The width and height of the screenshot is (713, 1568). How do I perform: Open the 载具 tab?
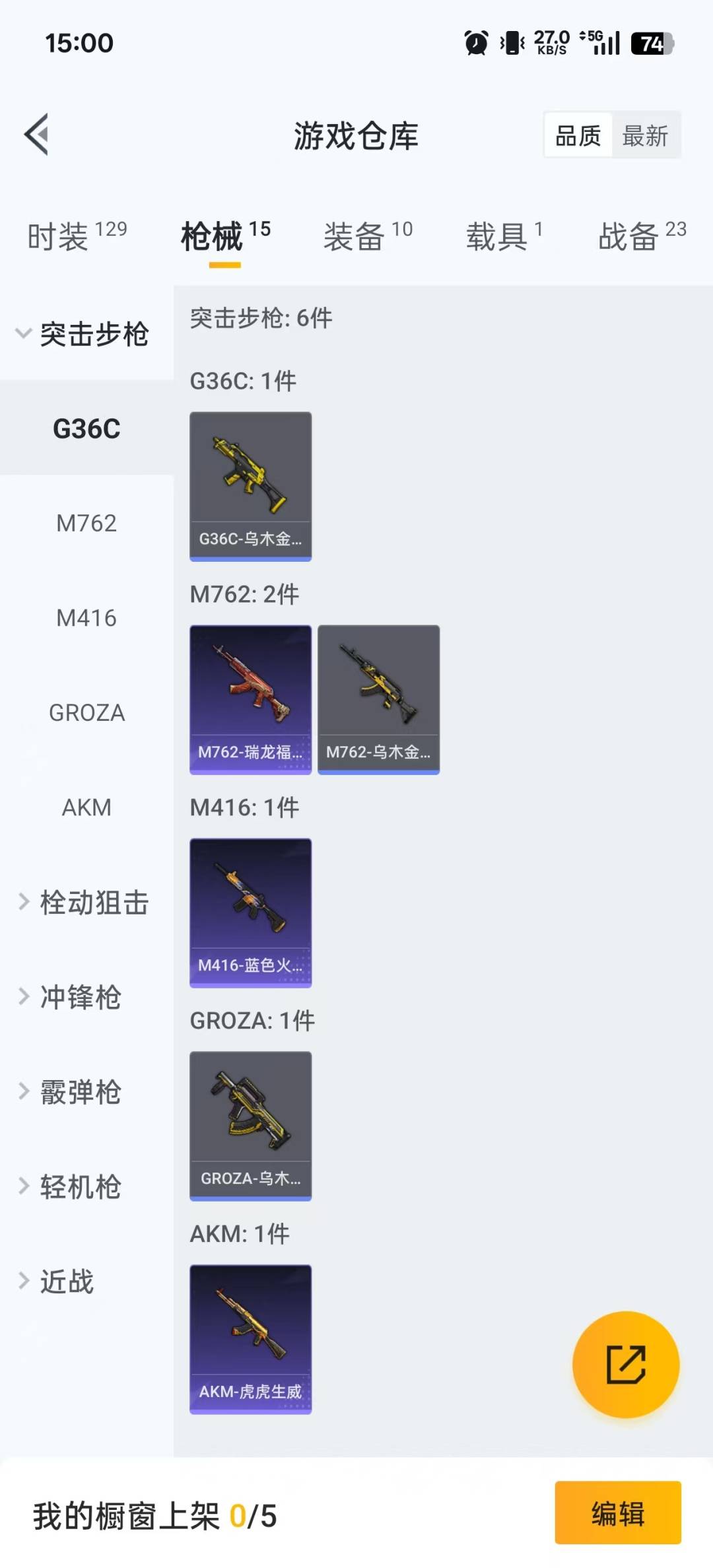(504, 236)
